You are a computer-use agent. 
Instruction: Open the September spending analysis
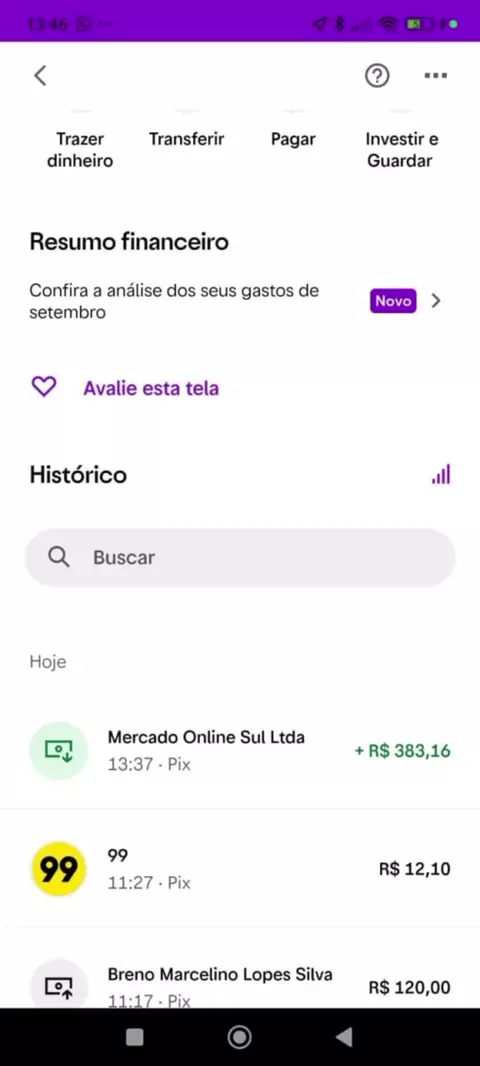pos(236,301)
